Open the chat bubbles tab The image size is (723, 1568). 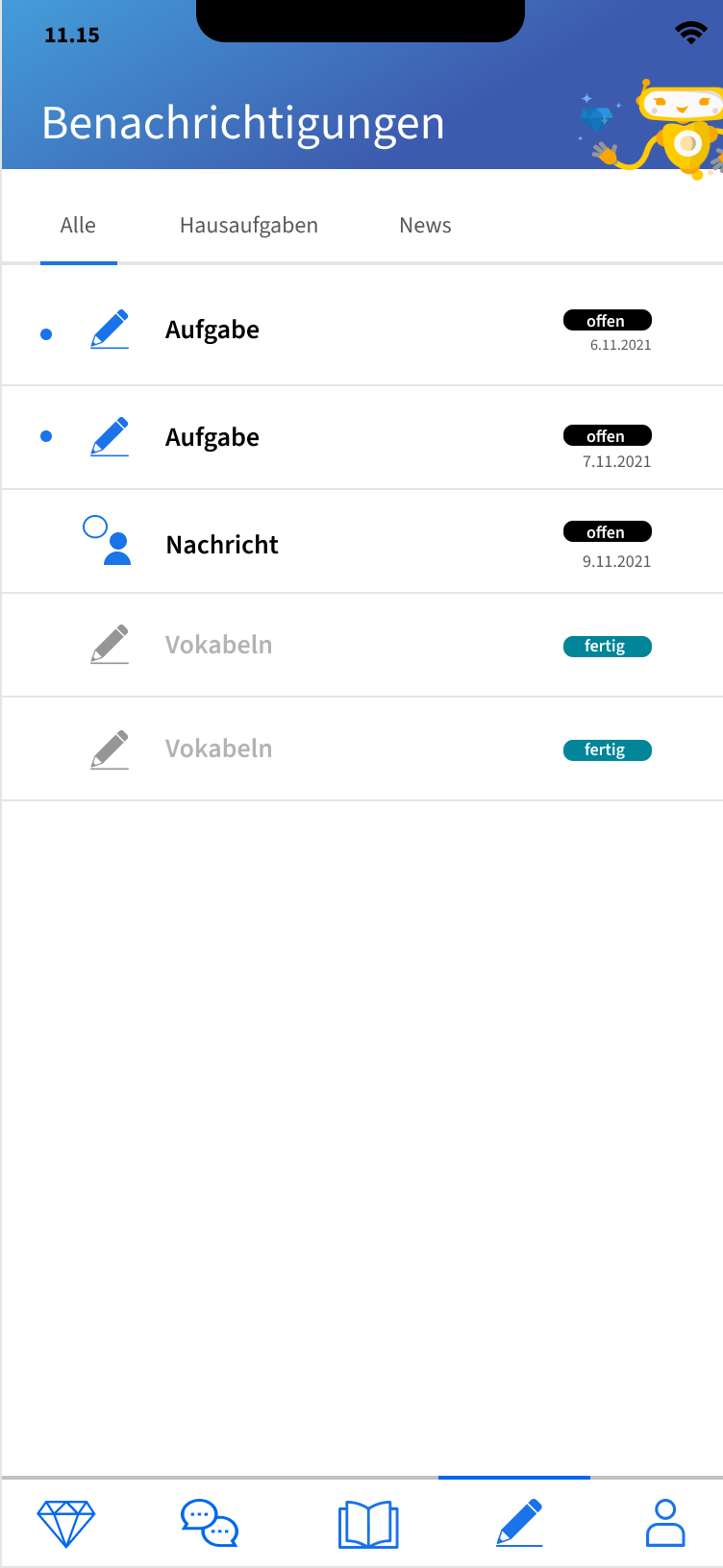point(210,1524)
